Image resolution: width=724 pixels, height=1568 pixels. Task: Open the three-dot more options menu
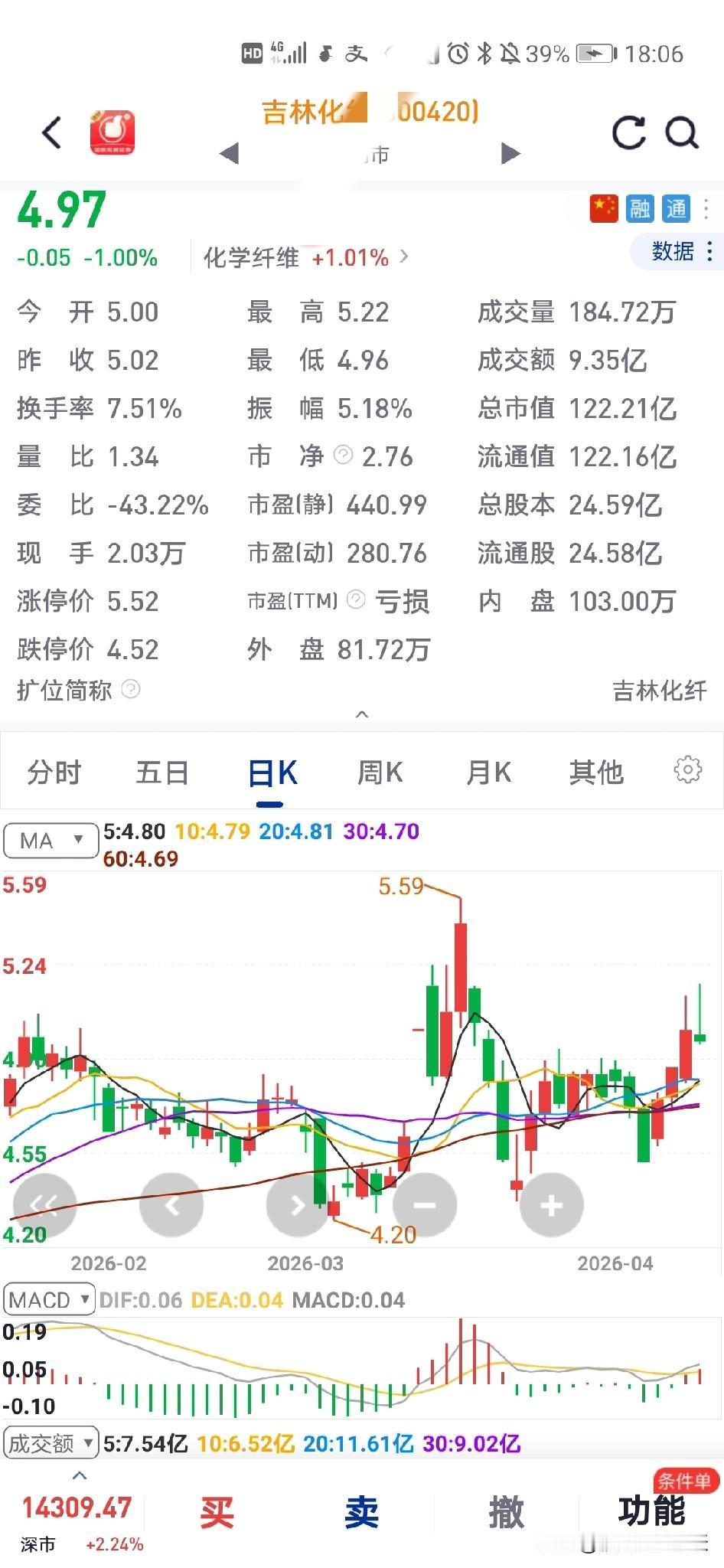[x=706, y=208]
